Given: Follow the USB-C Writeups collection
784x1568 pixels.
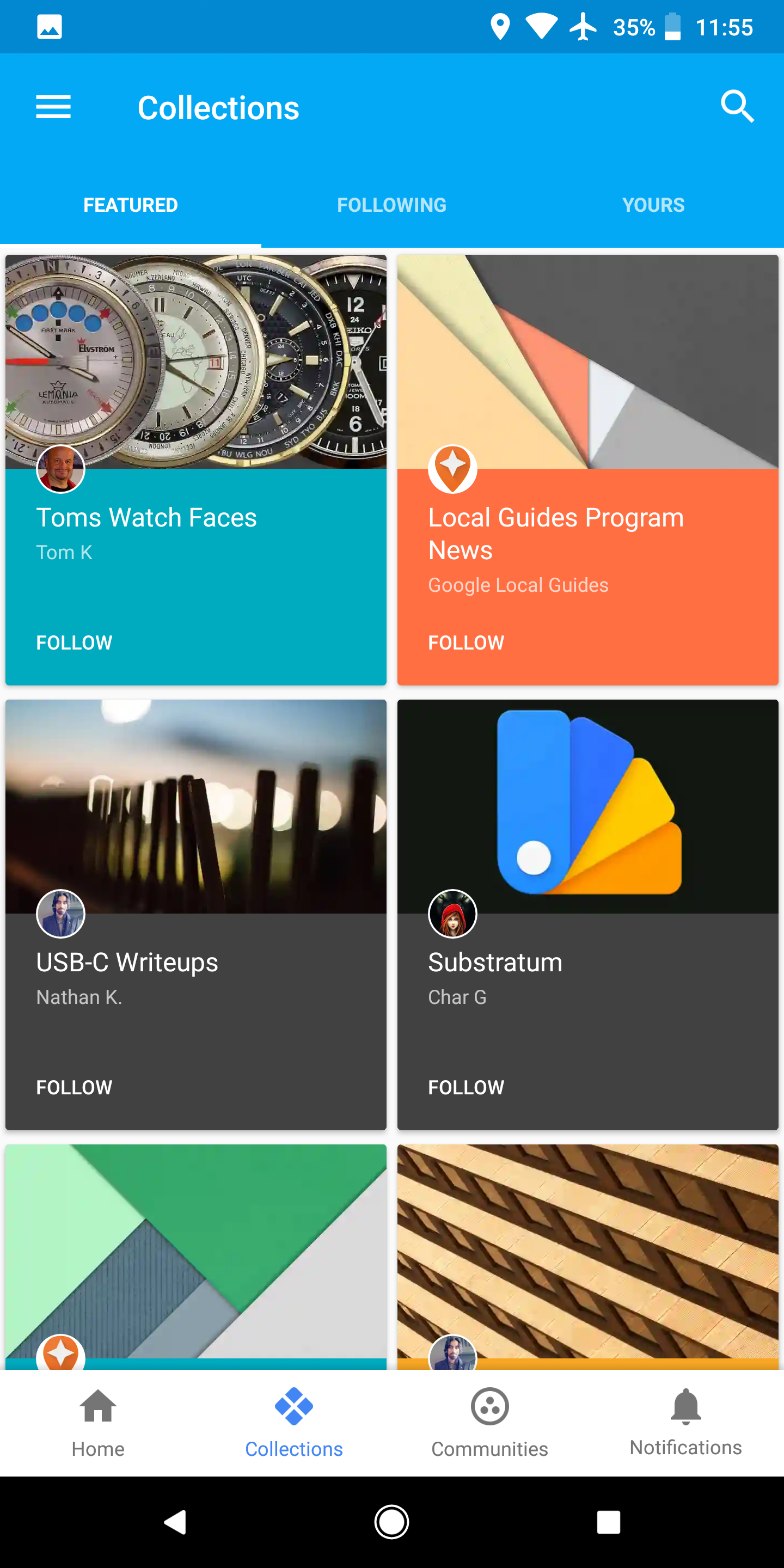Looking at the screenshot, I should tap(73, 1087).
